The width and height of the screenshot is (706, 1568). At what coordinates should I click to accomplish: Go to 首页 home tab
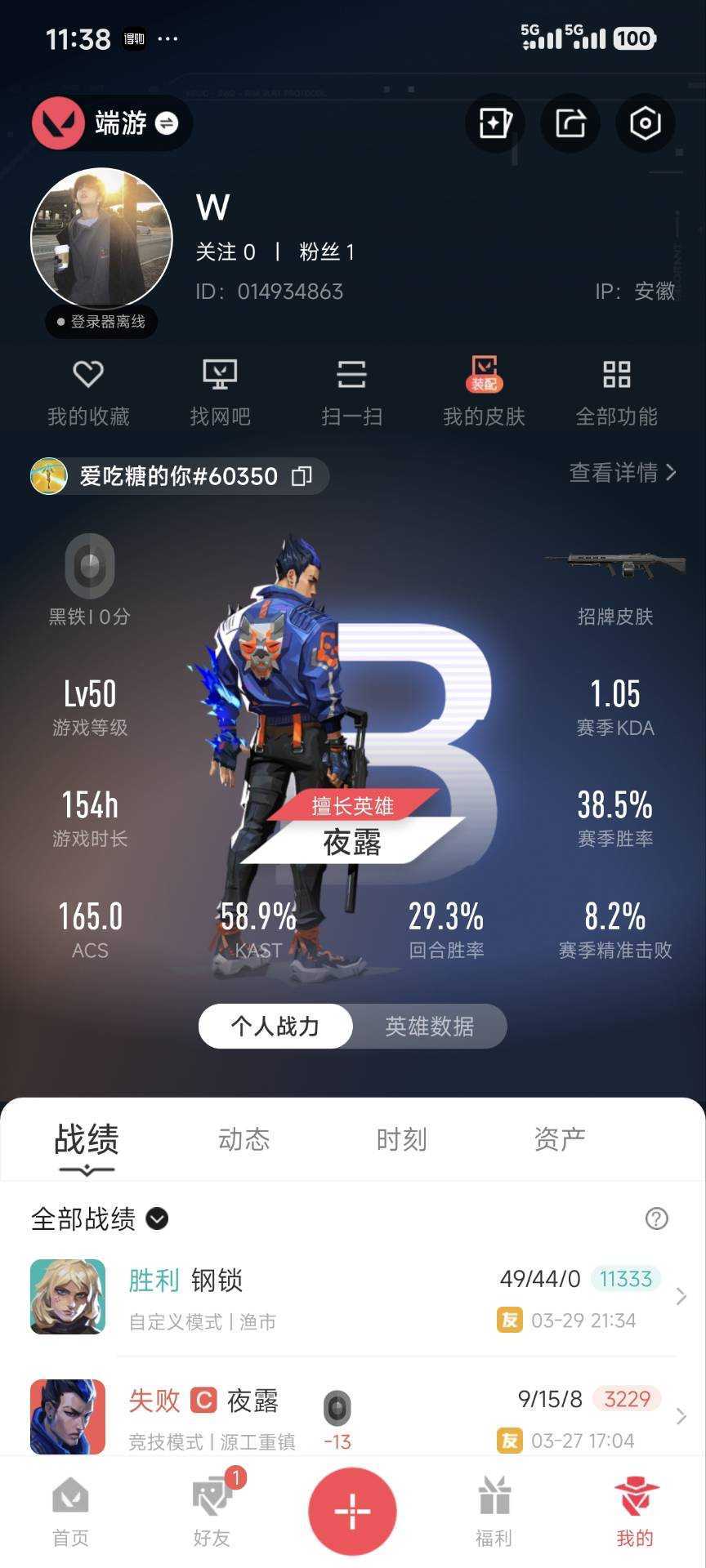(70, 1511)
